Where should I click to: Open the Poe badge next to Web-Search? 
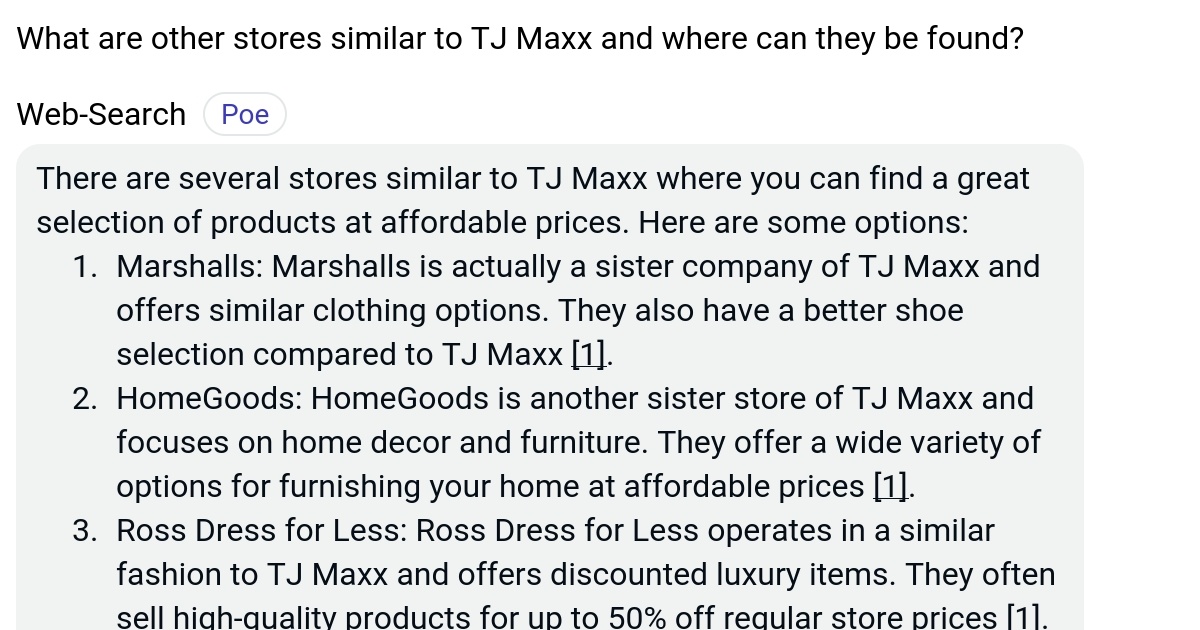tap(245, 115)
